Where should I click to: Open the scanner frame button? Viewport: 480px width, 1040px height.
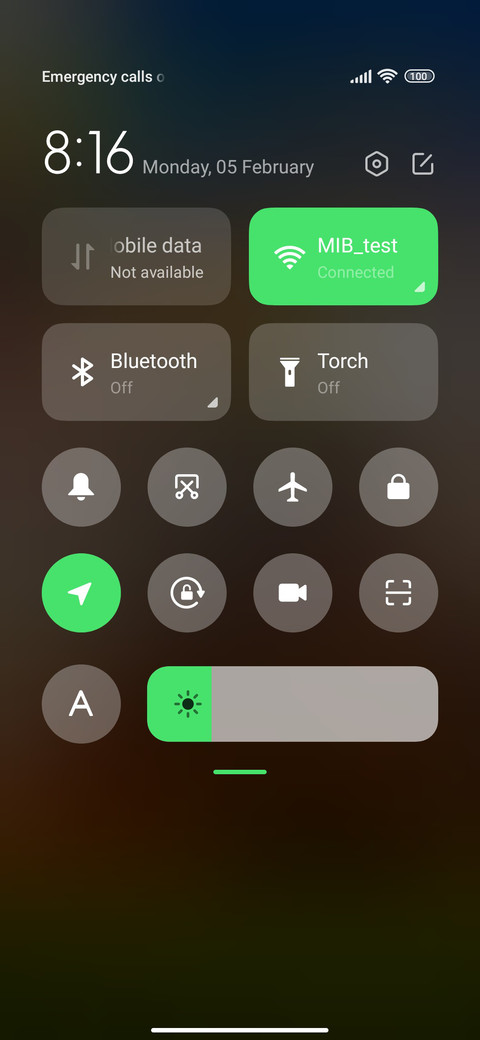tap(398, 593)
